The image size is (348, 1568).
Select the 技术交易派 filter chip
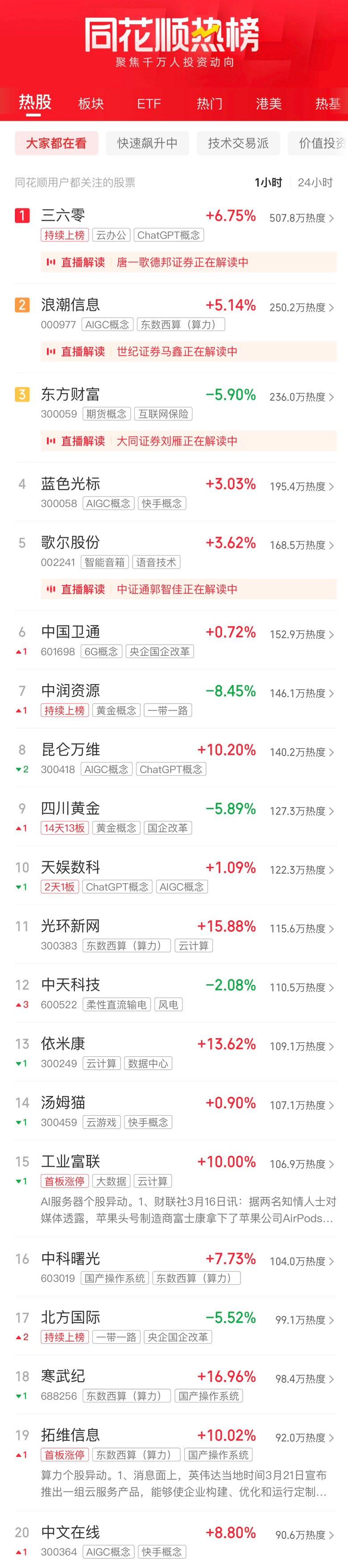[238, 143]
